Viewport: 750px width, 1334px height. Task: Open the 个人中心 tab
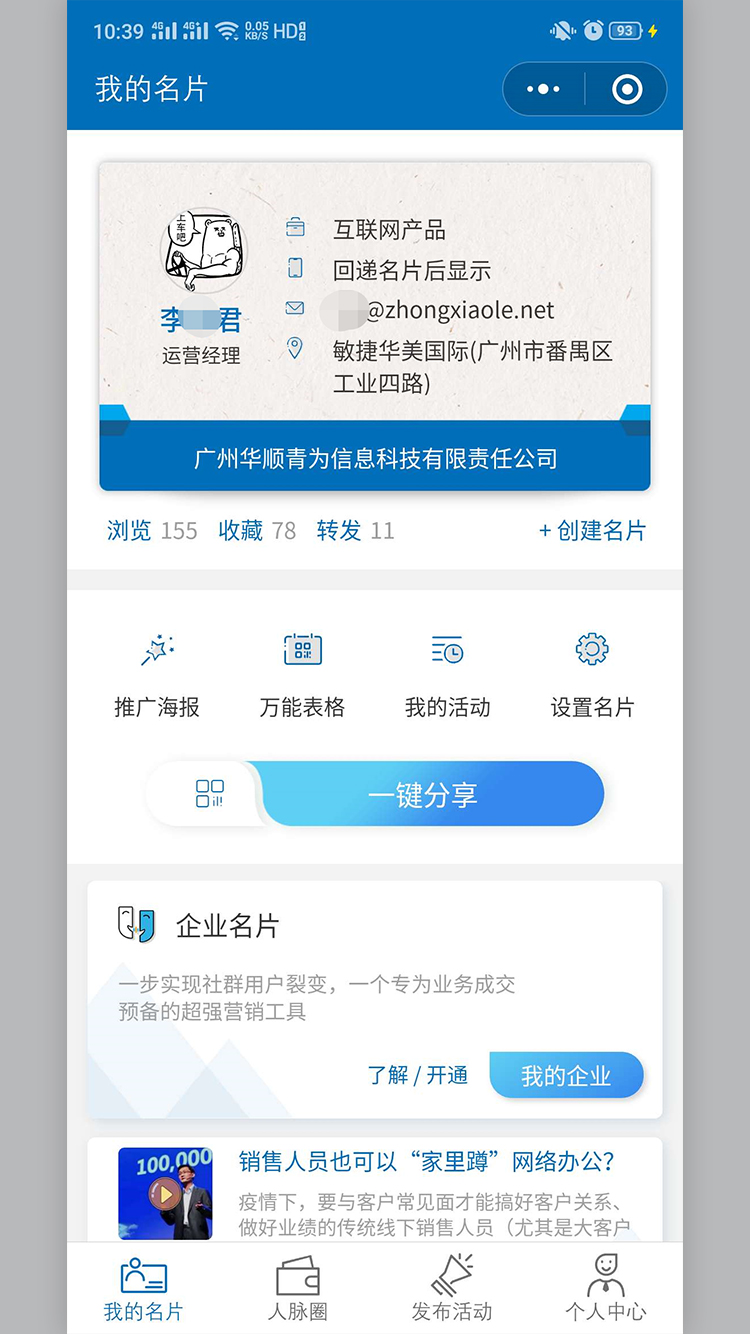coord(605,1290)
